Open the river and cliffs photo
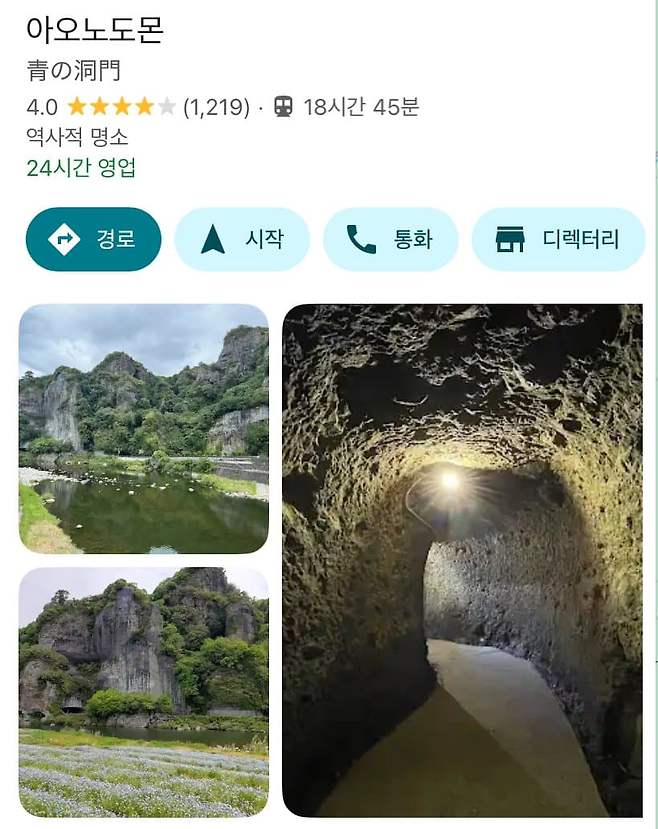The width and height of the screenshot is (658, 829). click(144, 428)
